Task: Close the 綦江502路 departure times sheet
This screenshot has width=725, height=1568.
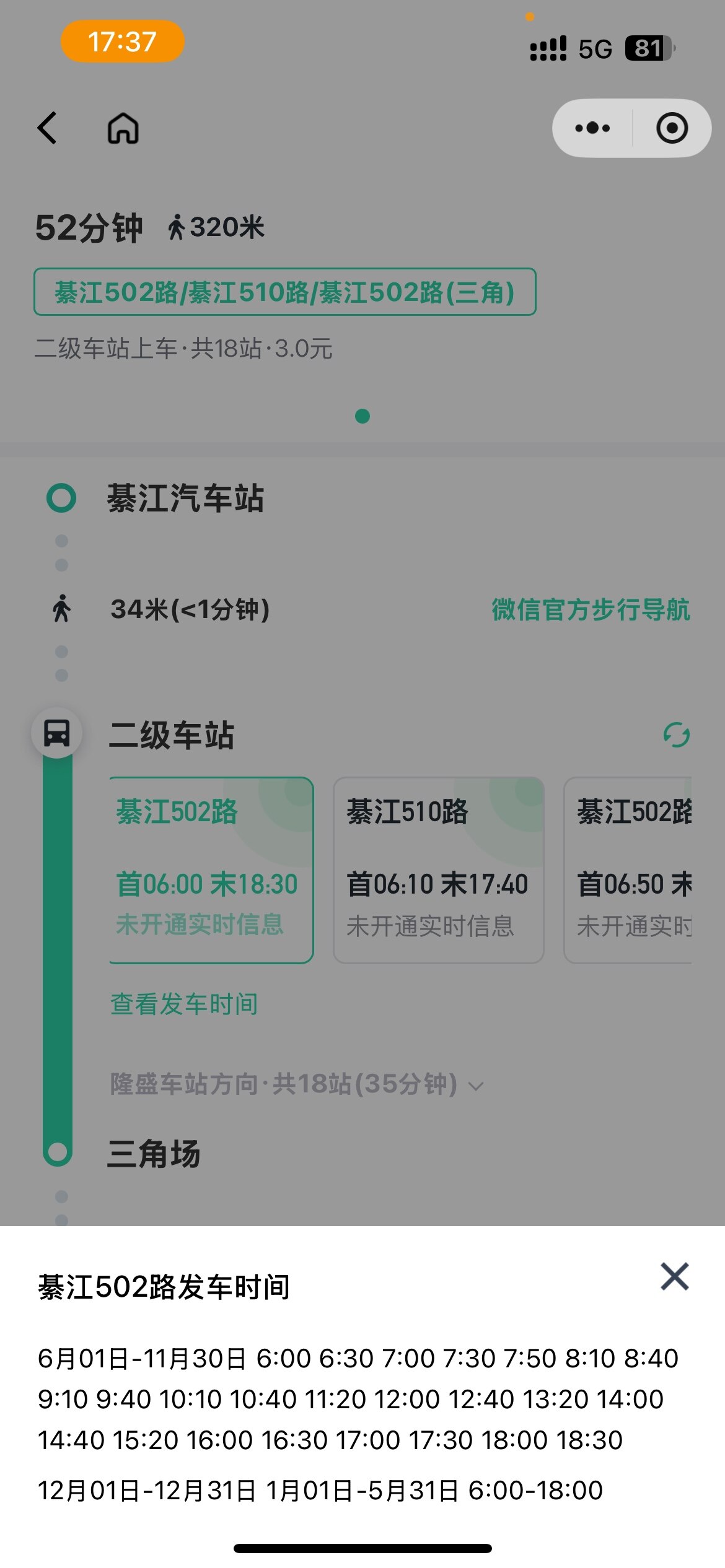Action: [674, 1276]
